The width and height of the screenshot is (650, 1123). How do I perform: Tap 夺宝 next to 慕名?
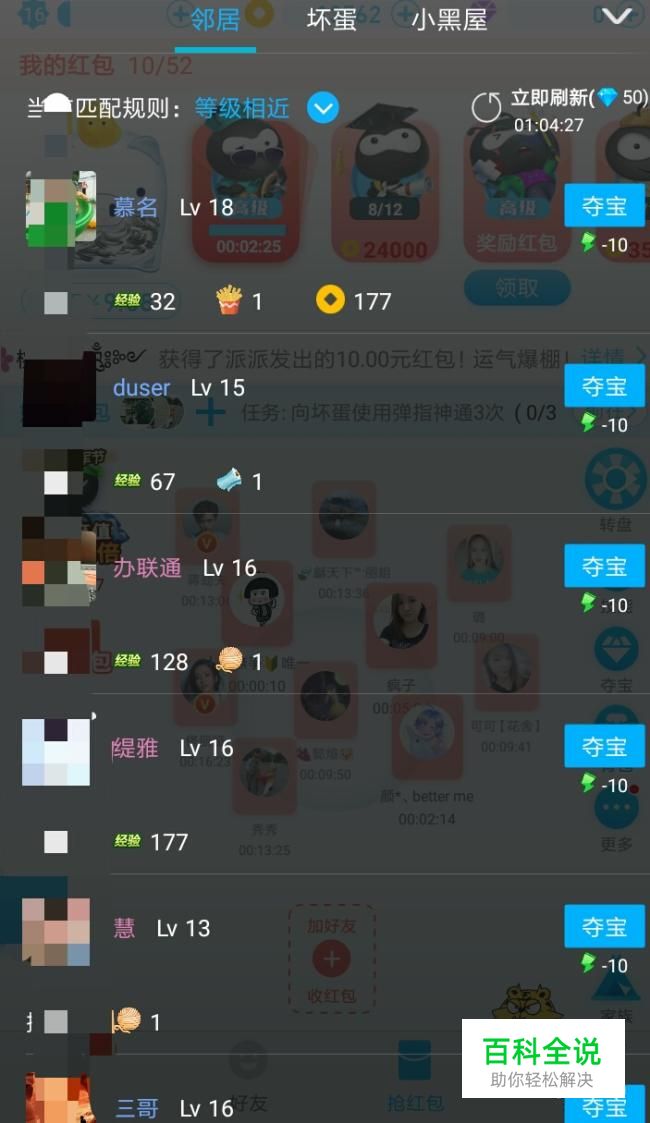click(x=604, y=206)
